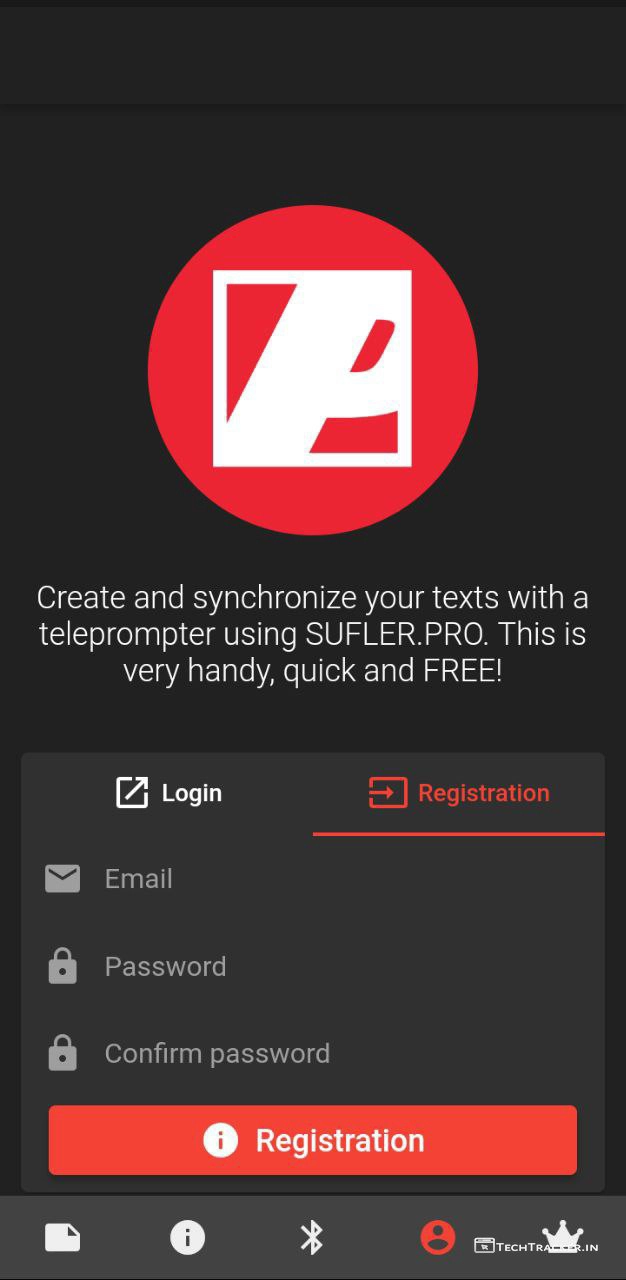
Task: Open the texts note tab
Action: (63, 1238)
